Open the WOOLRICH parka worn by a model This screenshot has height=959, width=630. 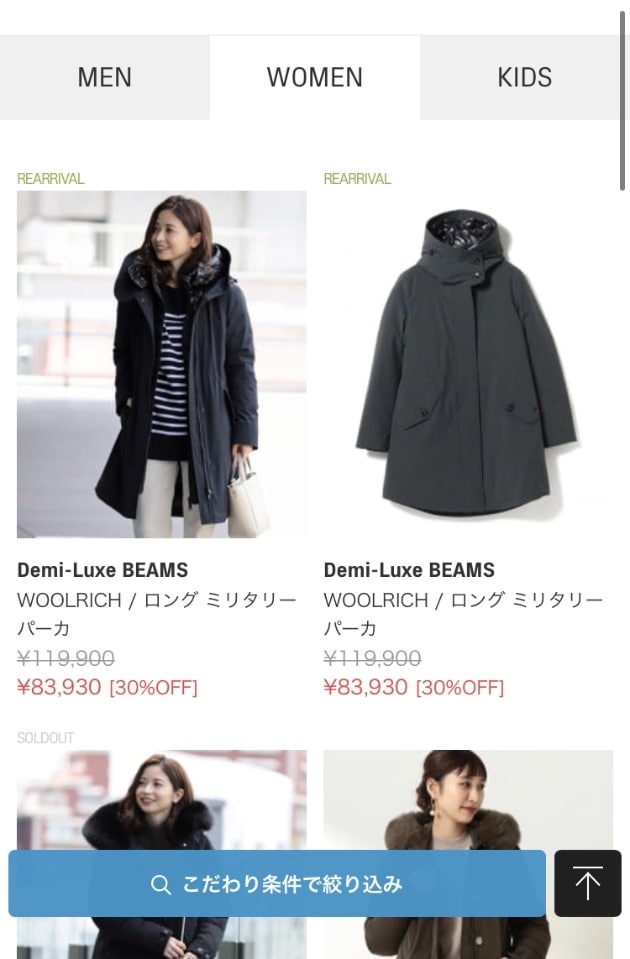pos(161,364)
